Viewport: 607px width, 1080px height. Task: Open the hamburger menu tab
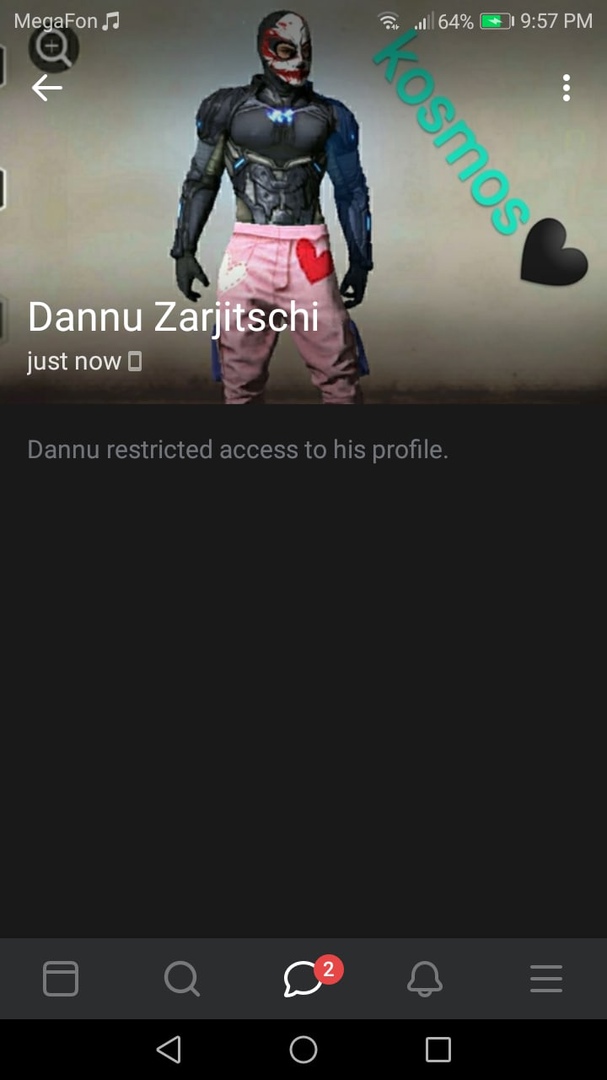click(x=546, y=978)
